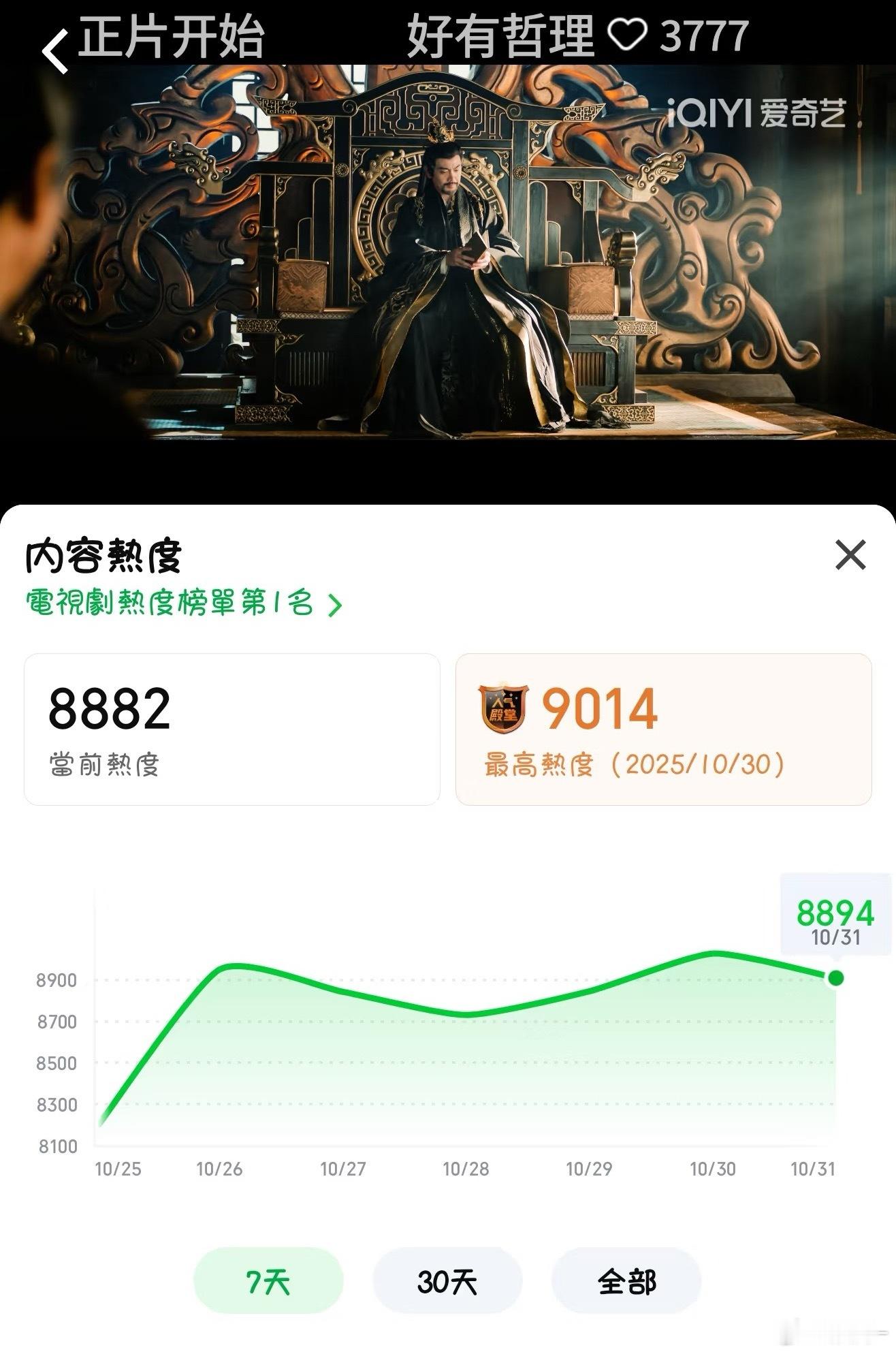The width and height of the screenshot is (896, 1354).
Task: Tap the video frame showing the throne scene
Action: click(x=448, y=259)
